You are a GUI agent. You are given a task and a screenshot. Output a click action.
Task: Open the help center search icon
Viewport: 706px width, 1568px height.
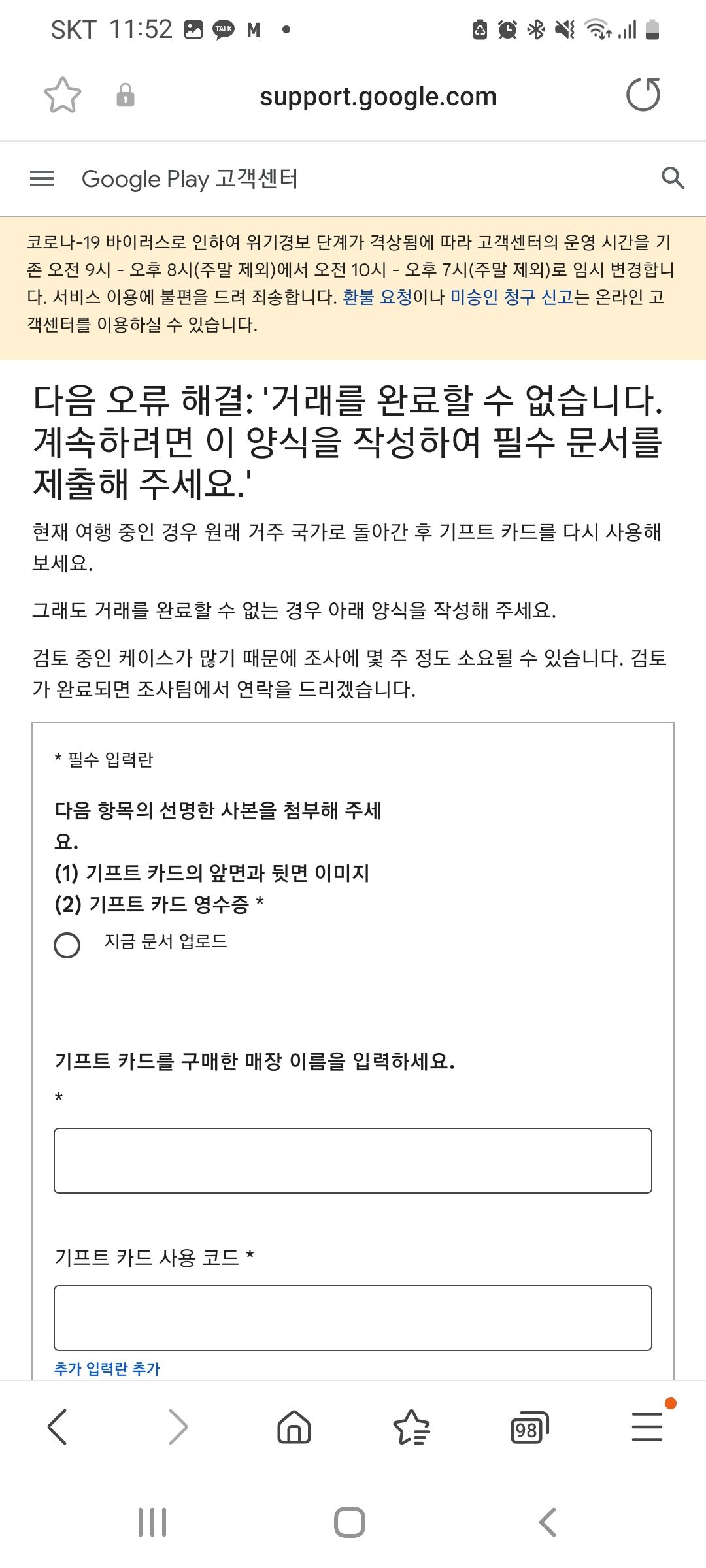(x=673, y=178)
